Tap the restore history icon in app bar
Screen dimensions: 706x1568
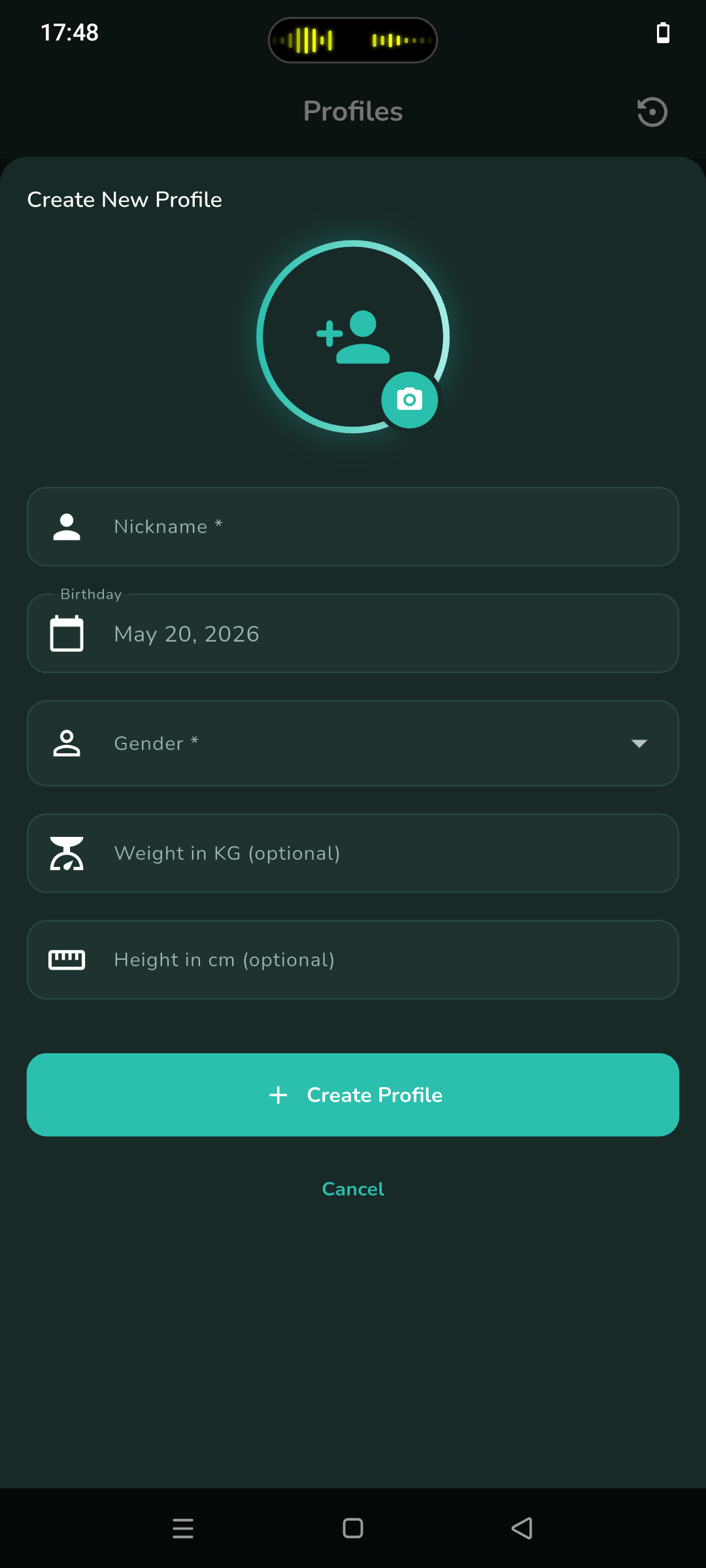point(652,112)
